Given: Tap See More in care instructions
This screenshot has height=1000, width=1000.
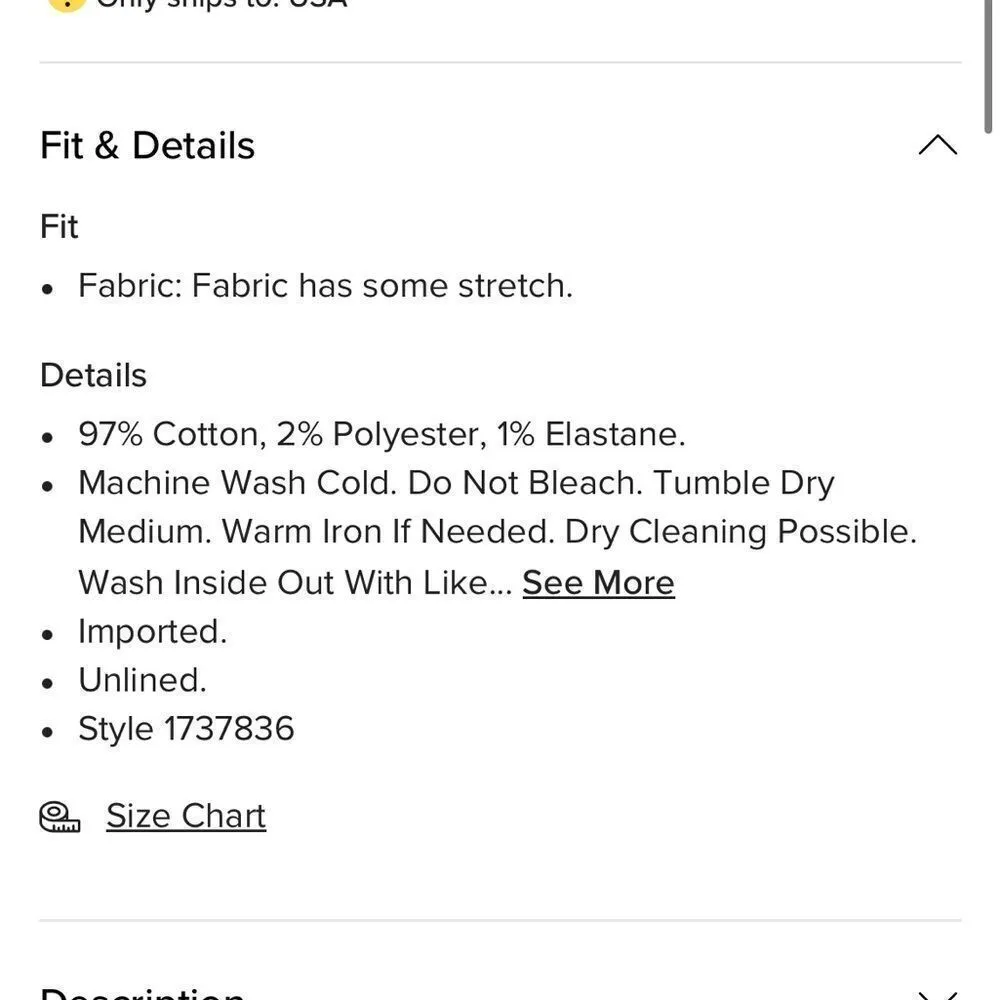Looking at the screenshot, I should tap(598, 583).
